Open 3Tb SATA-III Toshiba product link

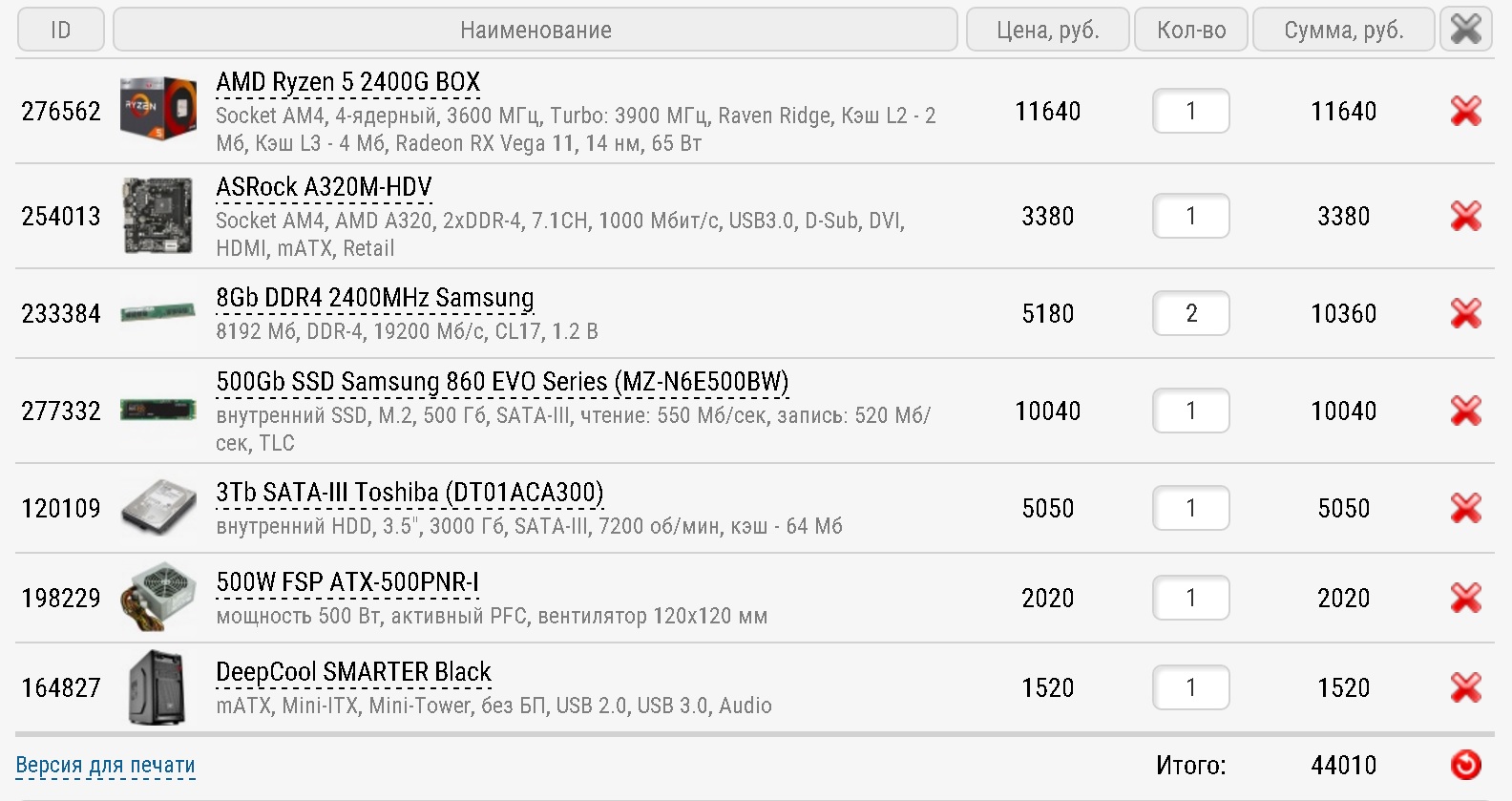(x=409, y=494)
